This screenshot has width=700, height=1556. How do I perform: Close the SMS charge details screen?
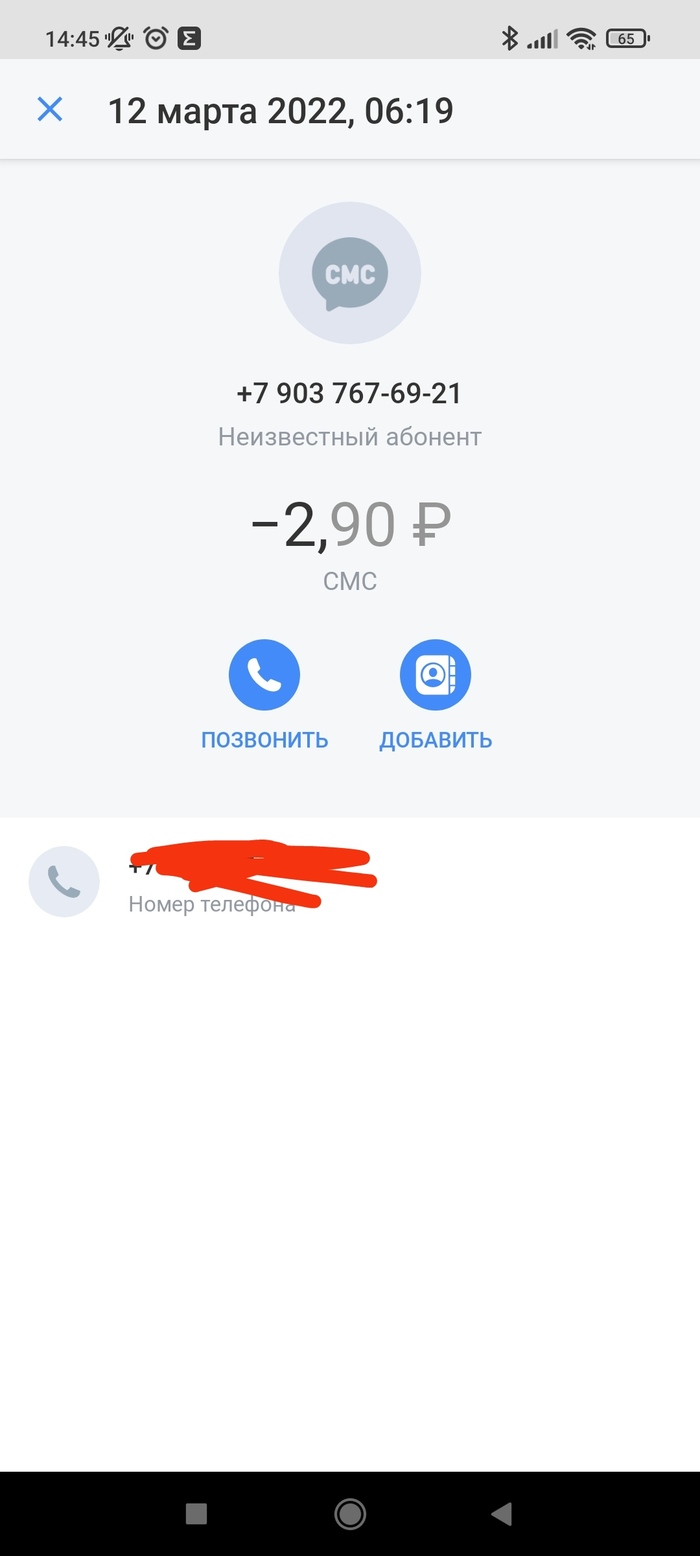(50, 109)
